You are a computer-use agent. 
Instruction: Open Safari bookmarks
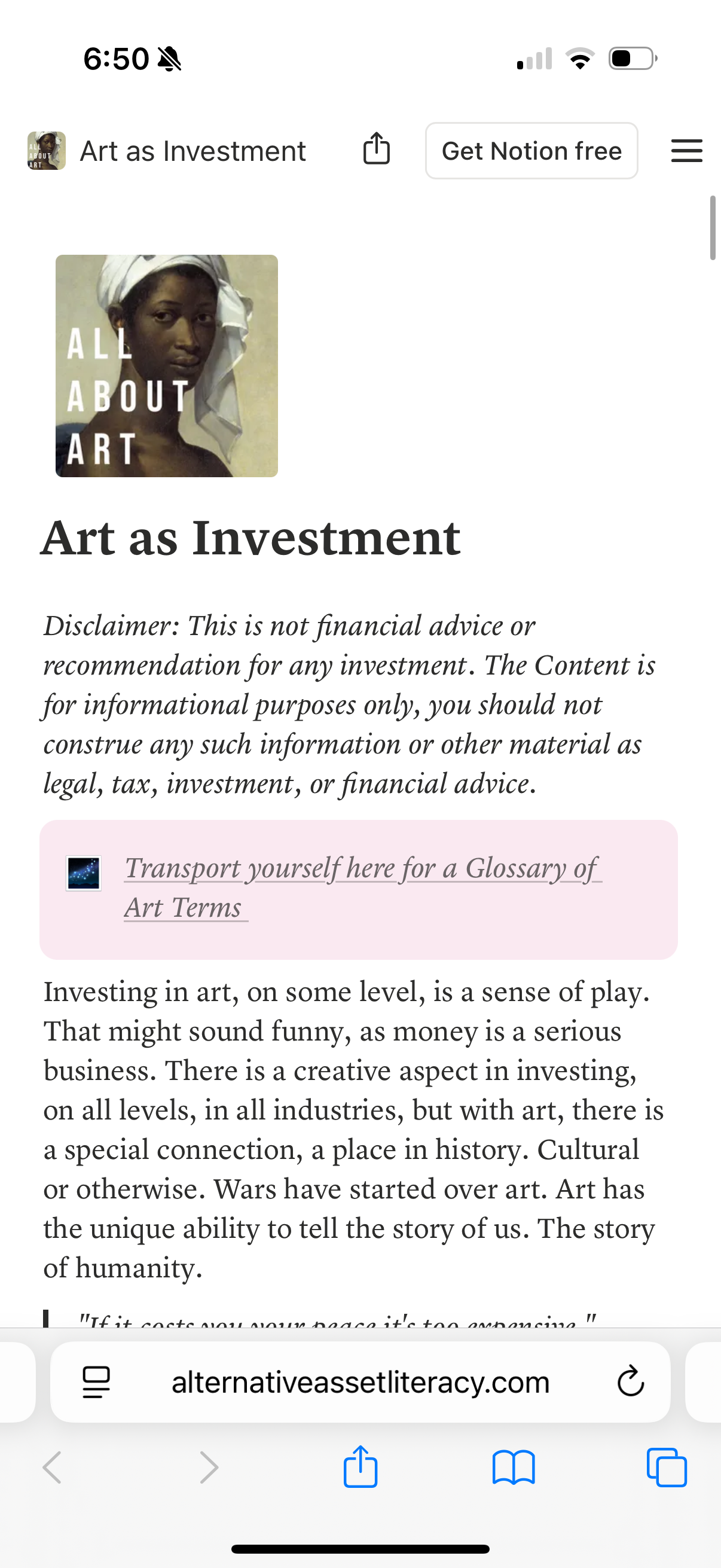click(514, 1467)
